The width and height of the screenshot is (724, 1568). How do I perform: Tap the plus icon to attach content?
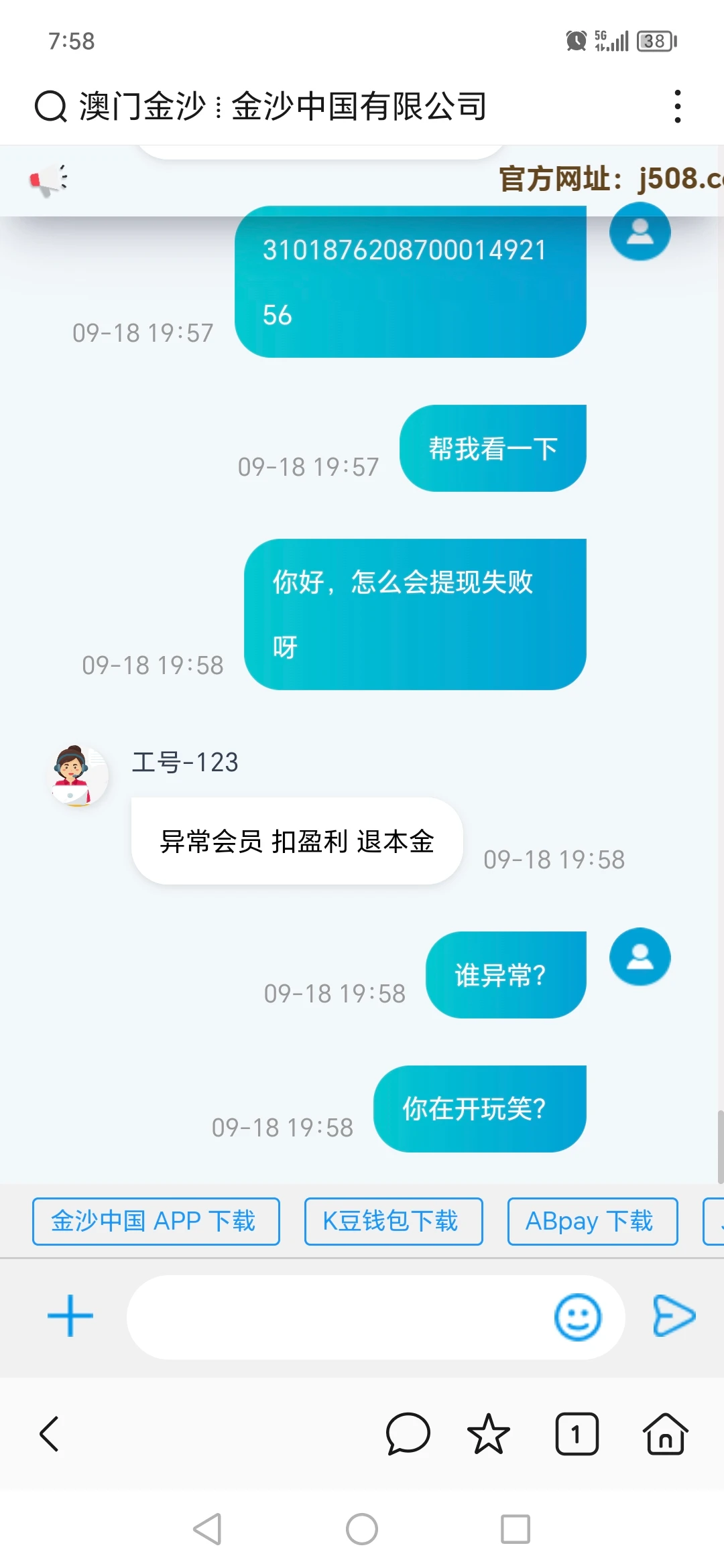(69, 1315)
